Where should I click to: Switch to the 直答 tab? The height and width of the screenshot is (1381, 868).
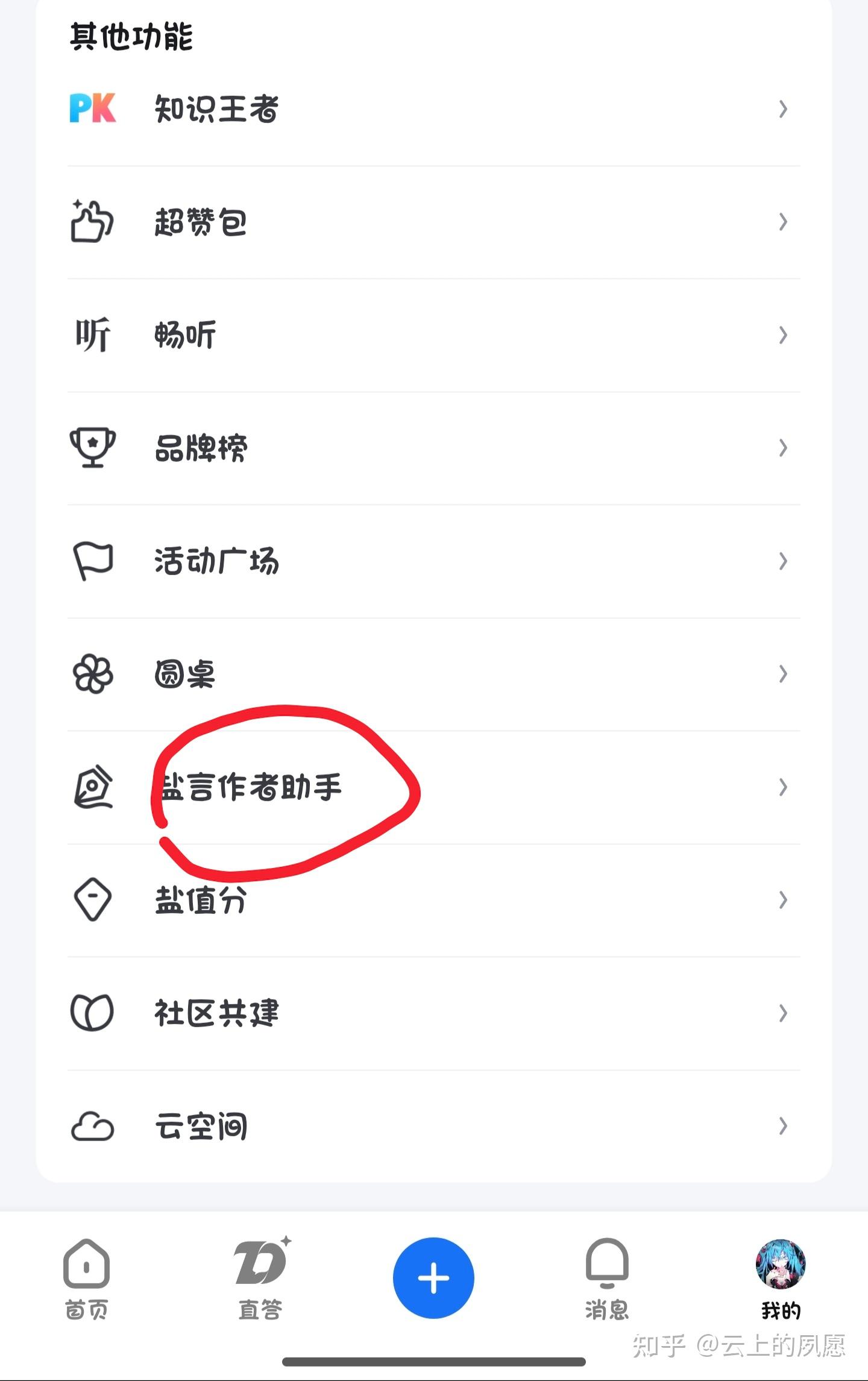click(x=260, y=1278)
